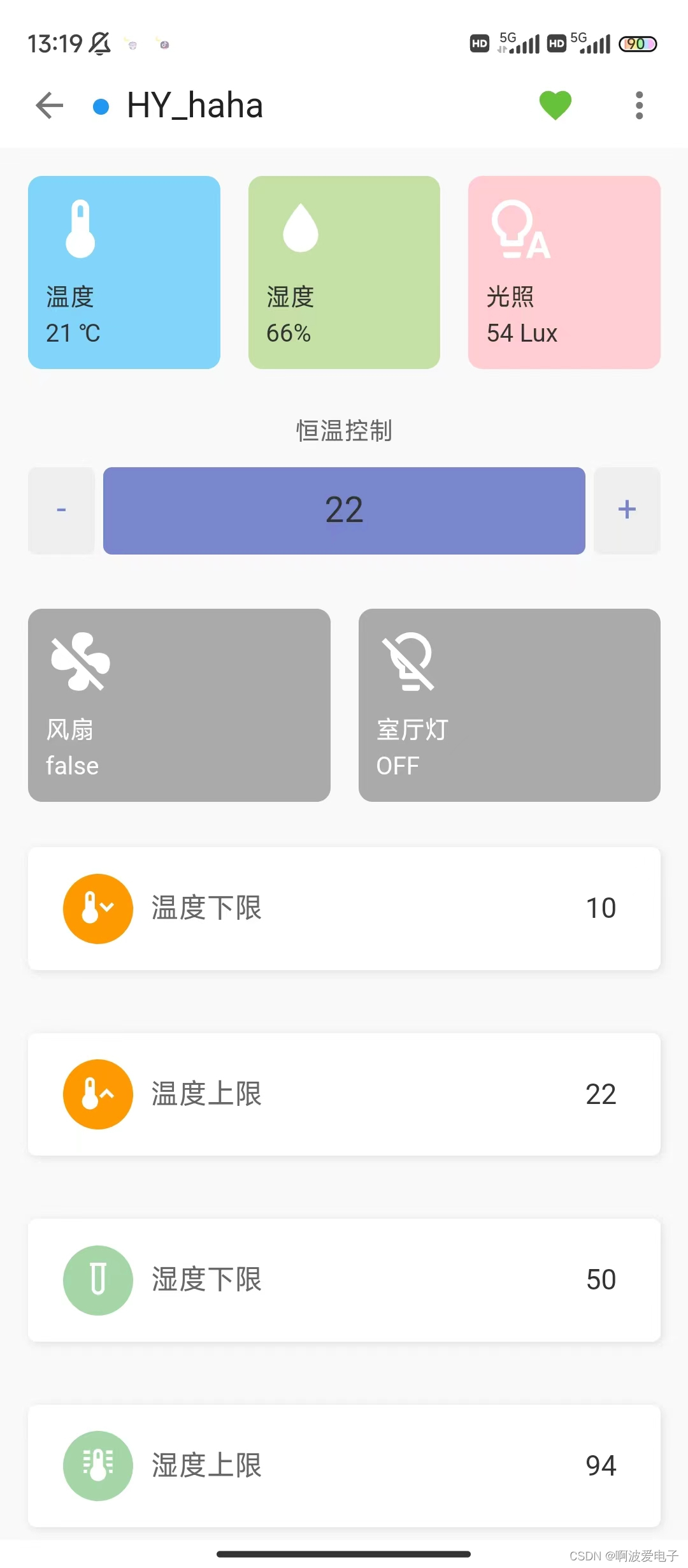Open the 温度 temperature card
Image resolution: width=688 pixels, height=1568 pixels.
[124, 272]
